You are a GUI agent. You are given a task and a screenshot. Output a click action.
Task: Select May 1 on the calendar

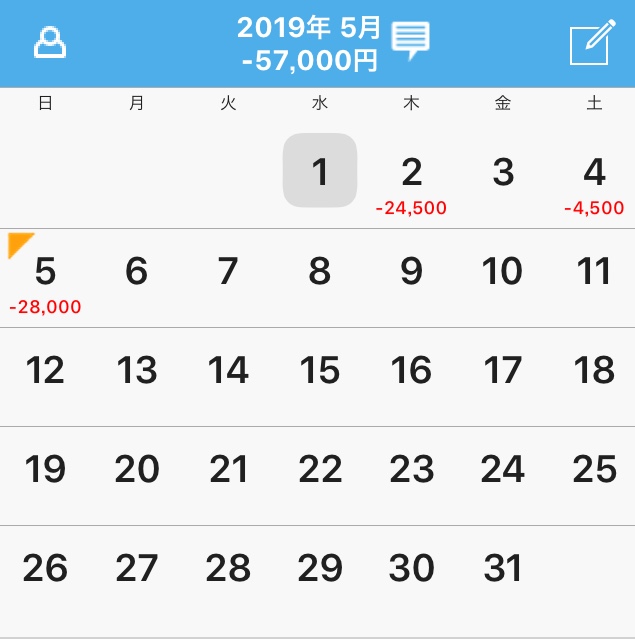320,172
